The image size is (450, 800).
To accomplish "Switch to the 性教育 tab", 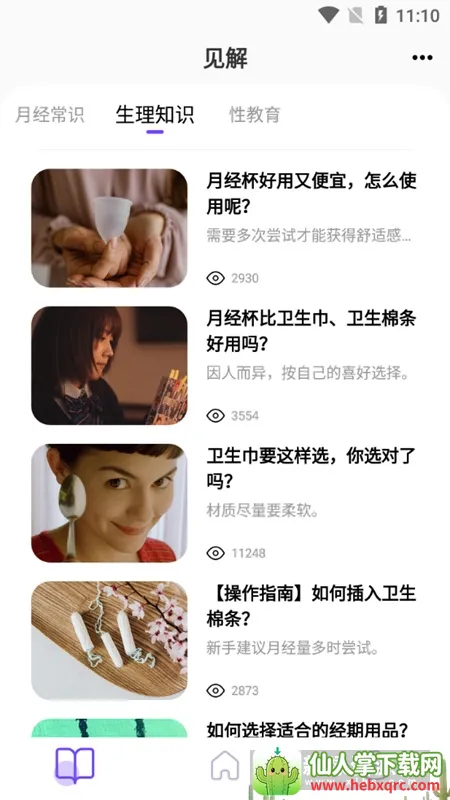I will tap(255, 114).
